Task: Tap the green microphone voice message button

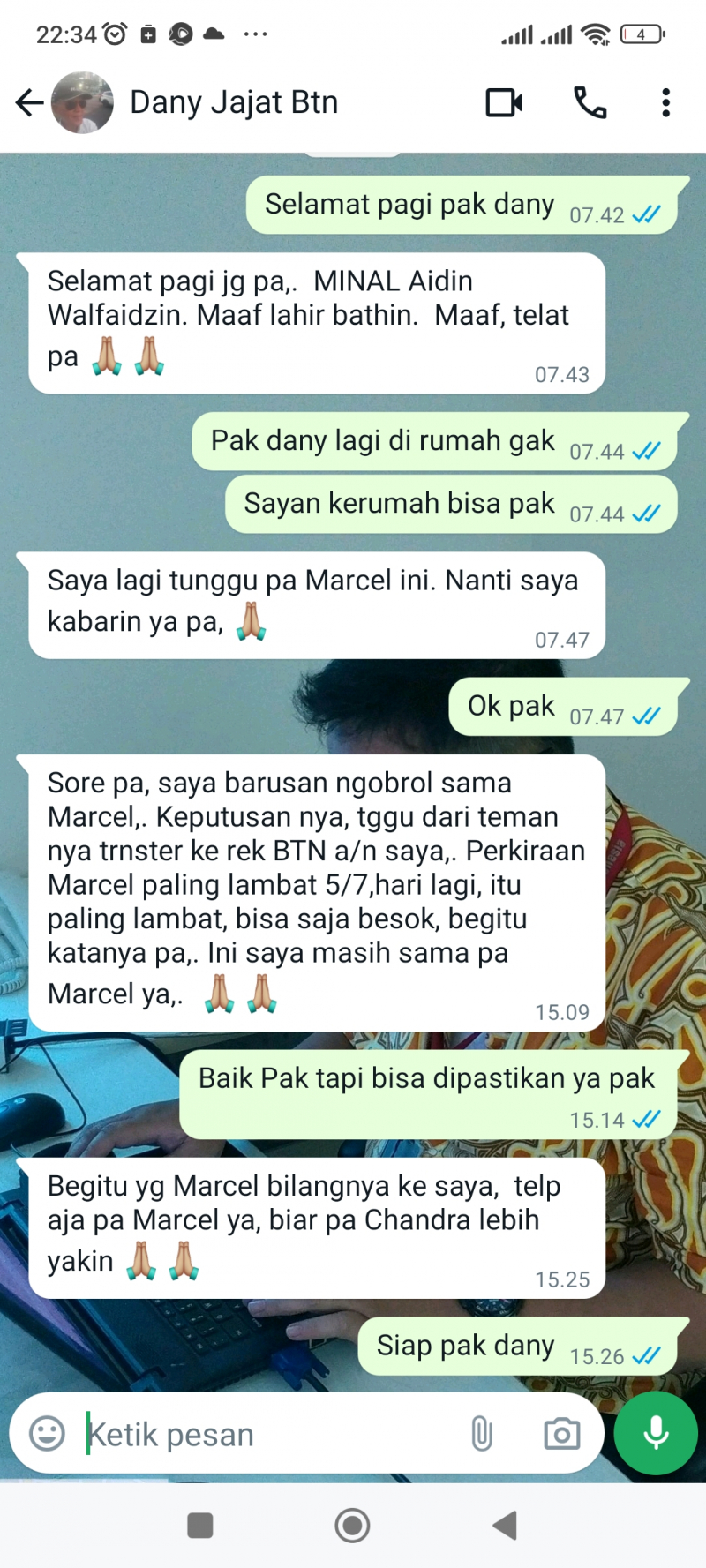Action: (656, 1433)
